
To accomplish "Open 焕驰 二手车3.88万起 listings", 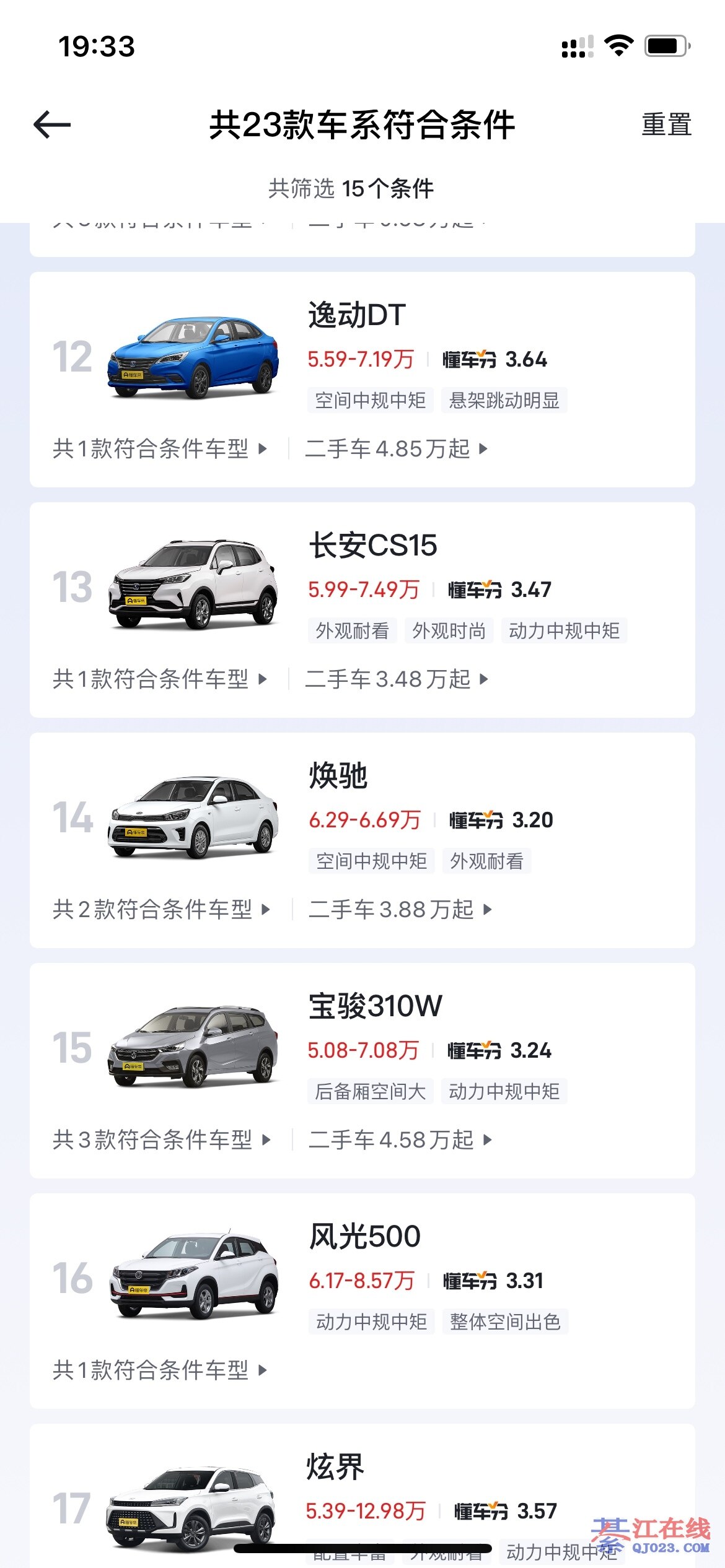I will tap(400, 909).
